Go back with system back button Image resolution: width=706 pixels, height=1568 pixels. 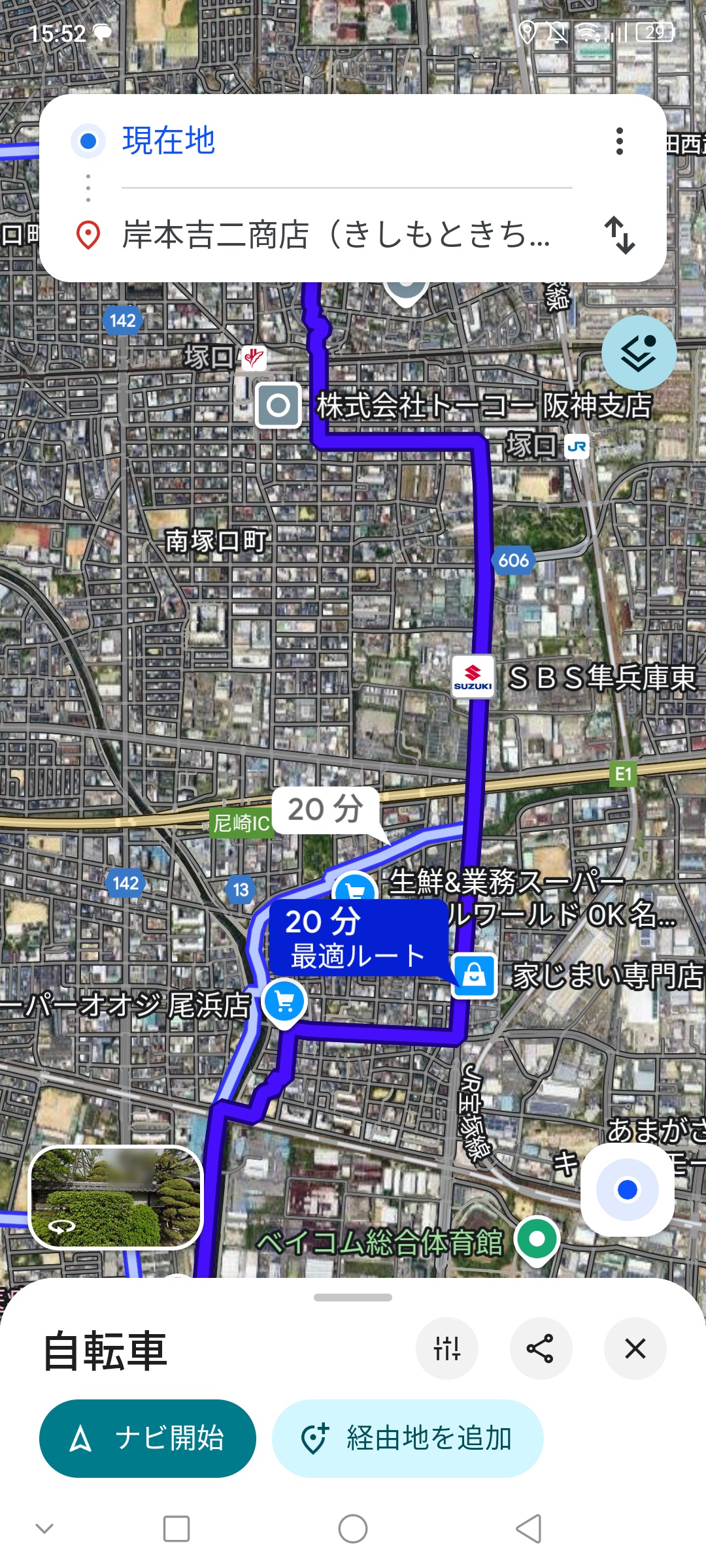pyautogui.click(x=529, y=1529)
